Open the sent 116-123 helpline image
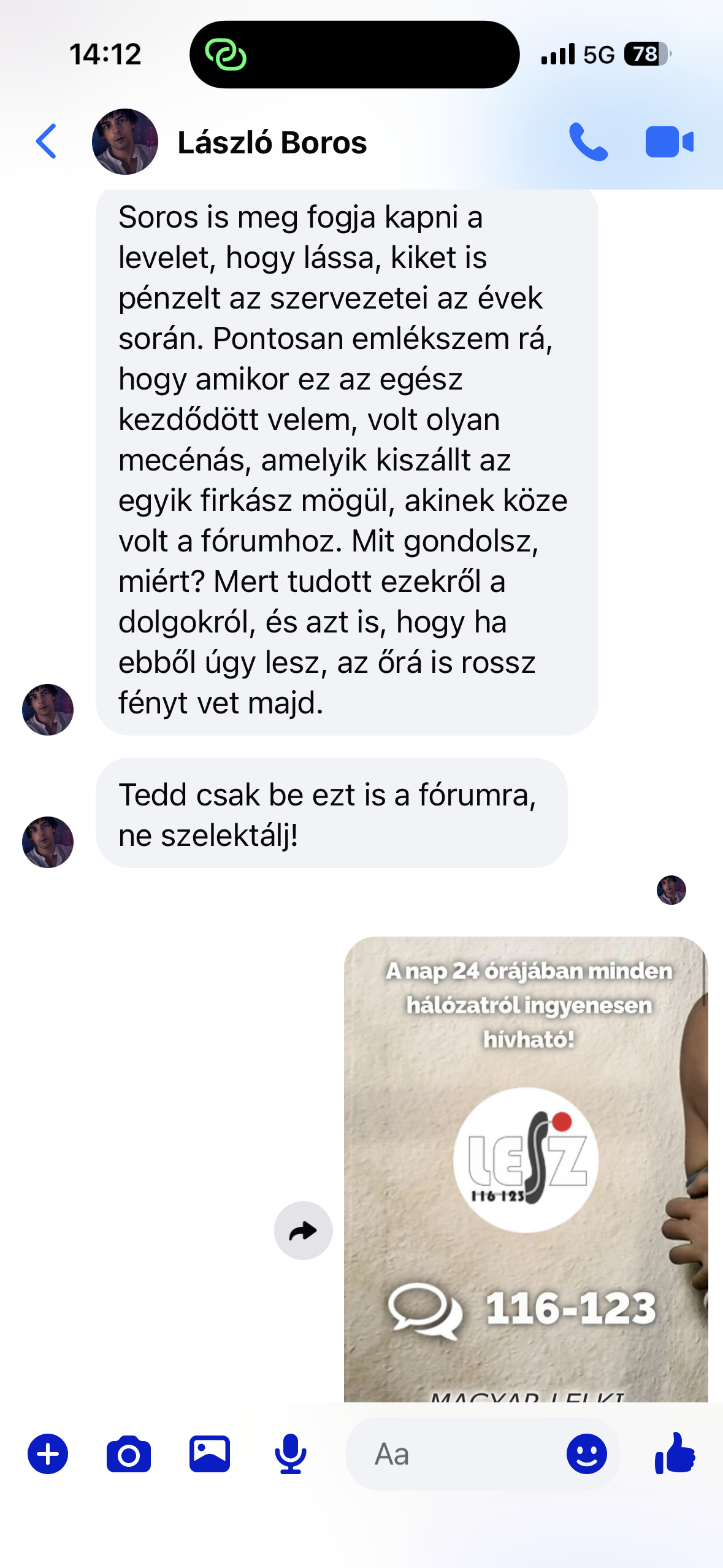Screen dimensions: 723x1568 pos(526,1169)
